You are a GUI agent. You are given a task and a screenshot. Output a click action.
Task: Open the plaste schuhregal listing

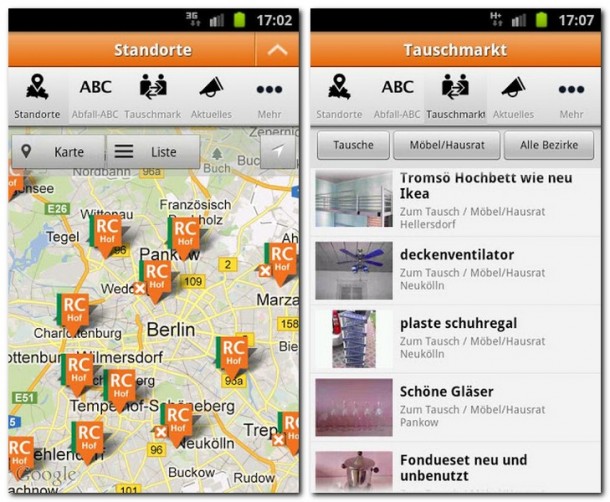[x=455, y=338]
